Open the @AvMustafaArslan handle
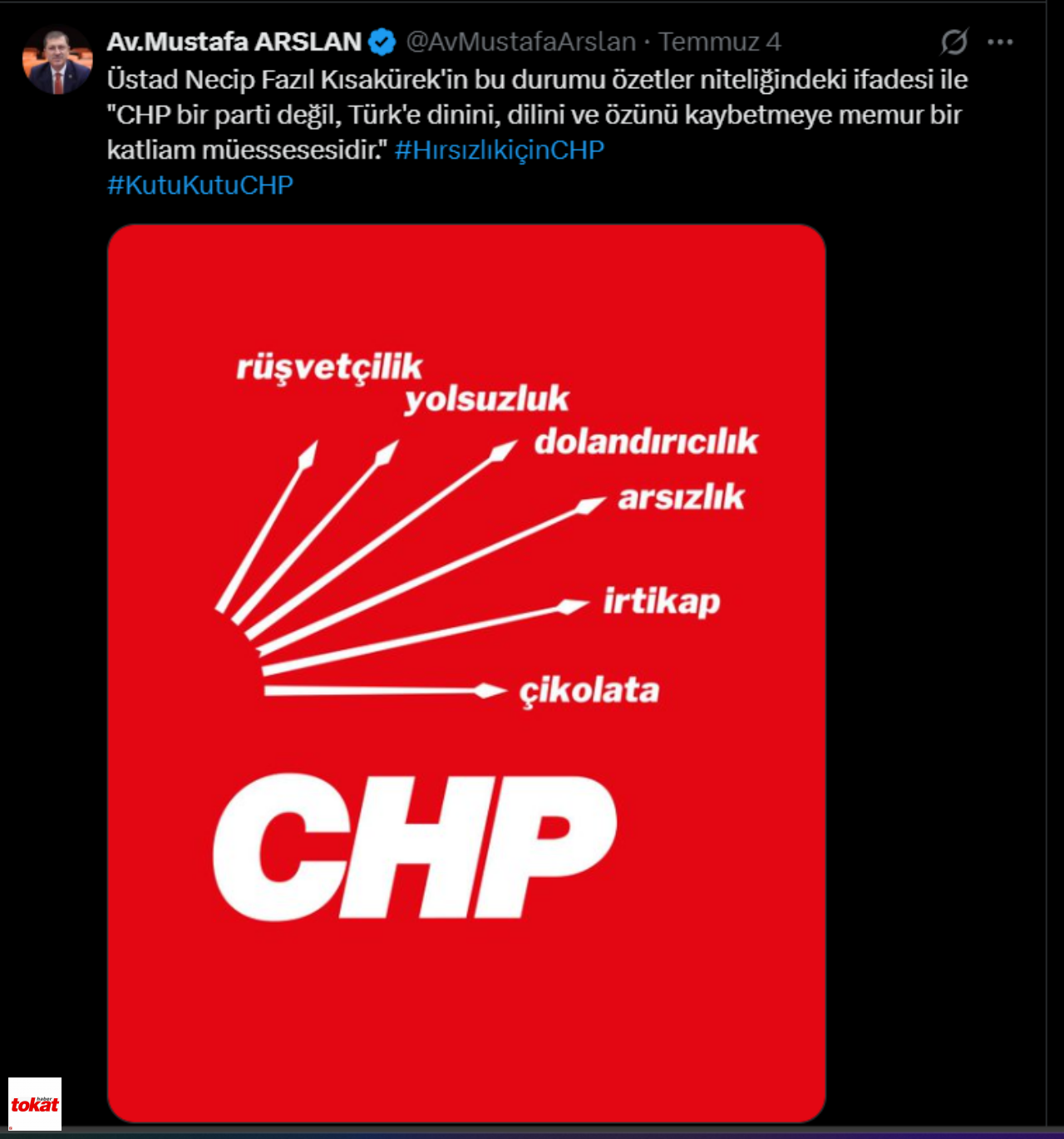The image size is (1064, 1139). tap(520, 42)
